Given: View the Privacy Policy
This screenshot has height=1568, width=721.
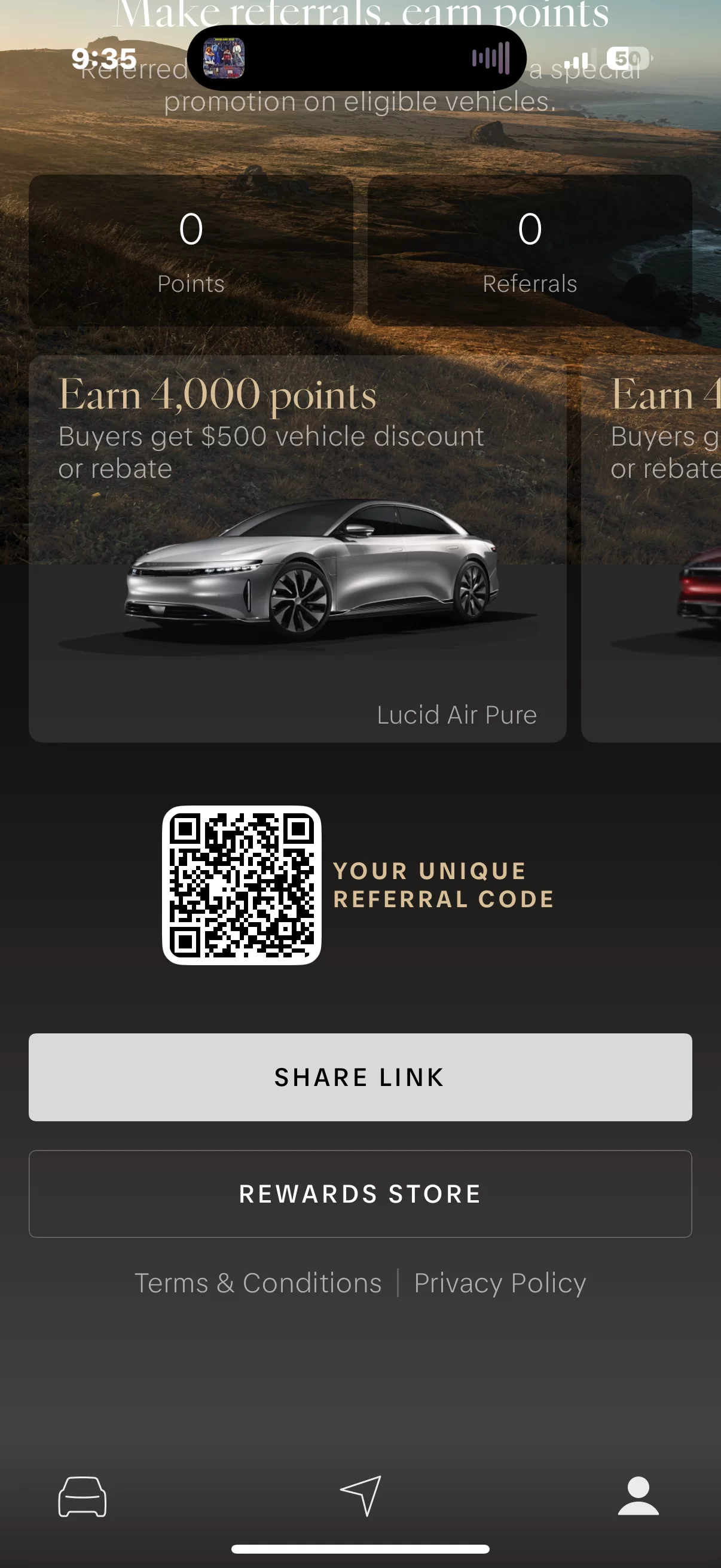Looking at the screenshot, I should pyautogui.click(x=500, y=1283).
